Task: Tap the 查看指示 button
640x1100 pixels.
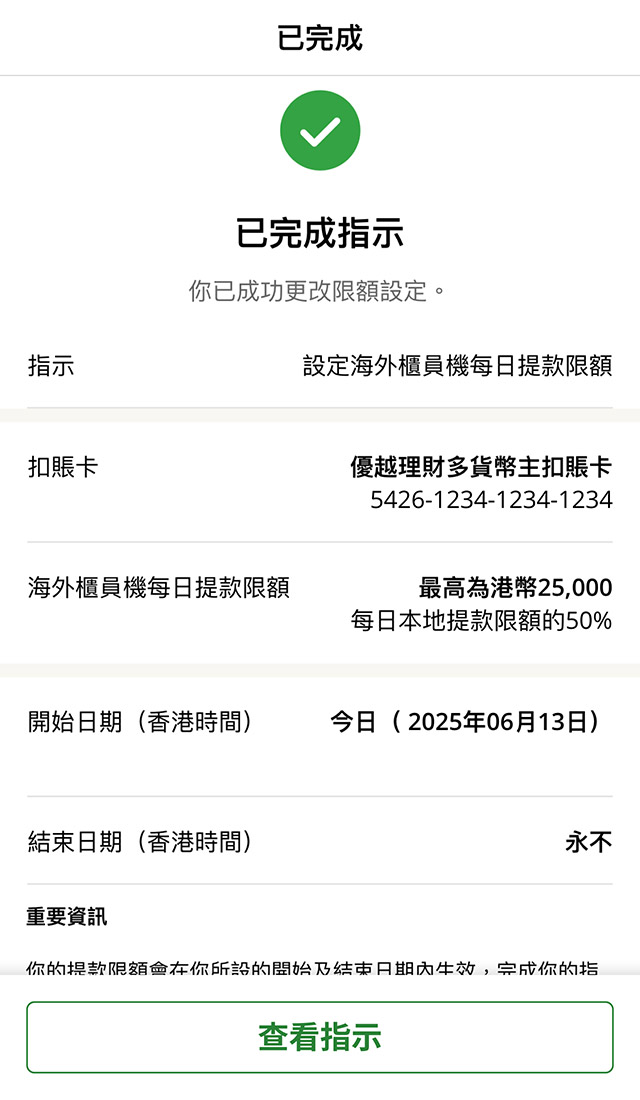Action: [320, 1037]
